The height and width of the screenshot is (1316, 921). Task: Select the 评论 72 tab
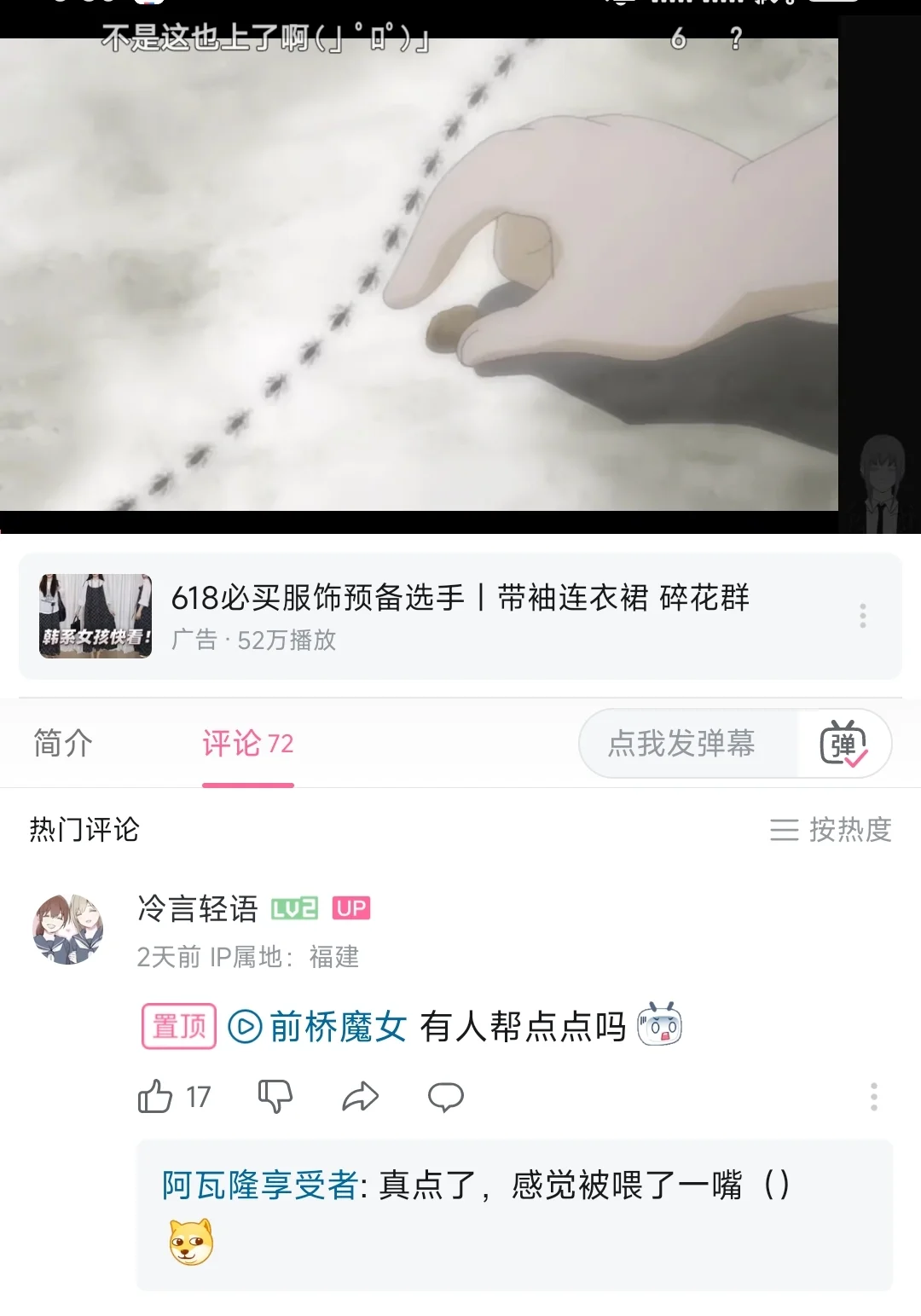coord(247,744)
